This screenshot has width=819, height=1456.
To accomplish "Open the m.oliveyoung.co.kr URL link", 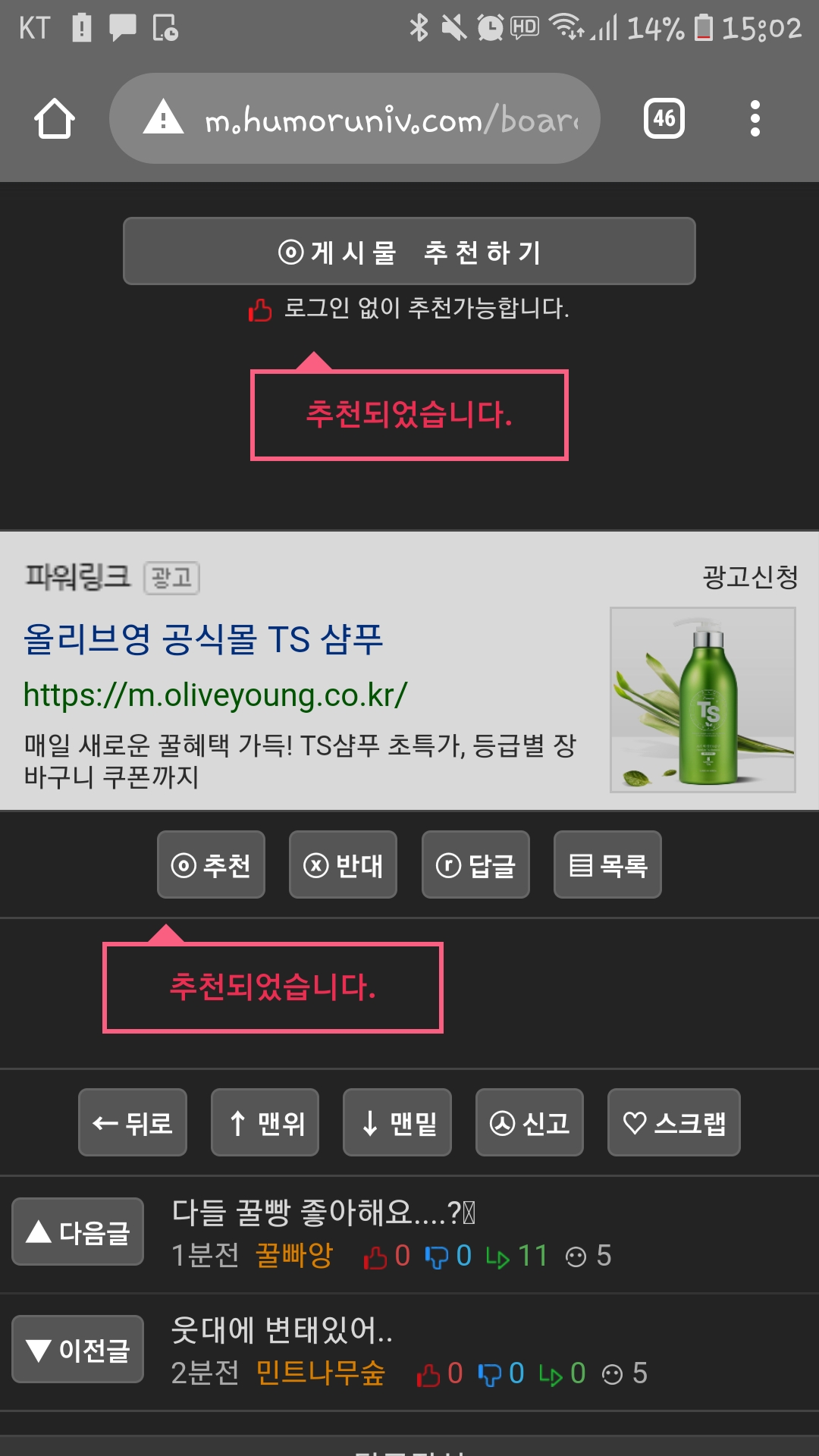I will click(215, 695).
